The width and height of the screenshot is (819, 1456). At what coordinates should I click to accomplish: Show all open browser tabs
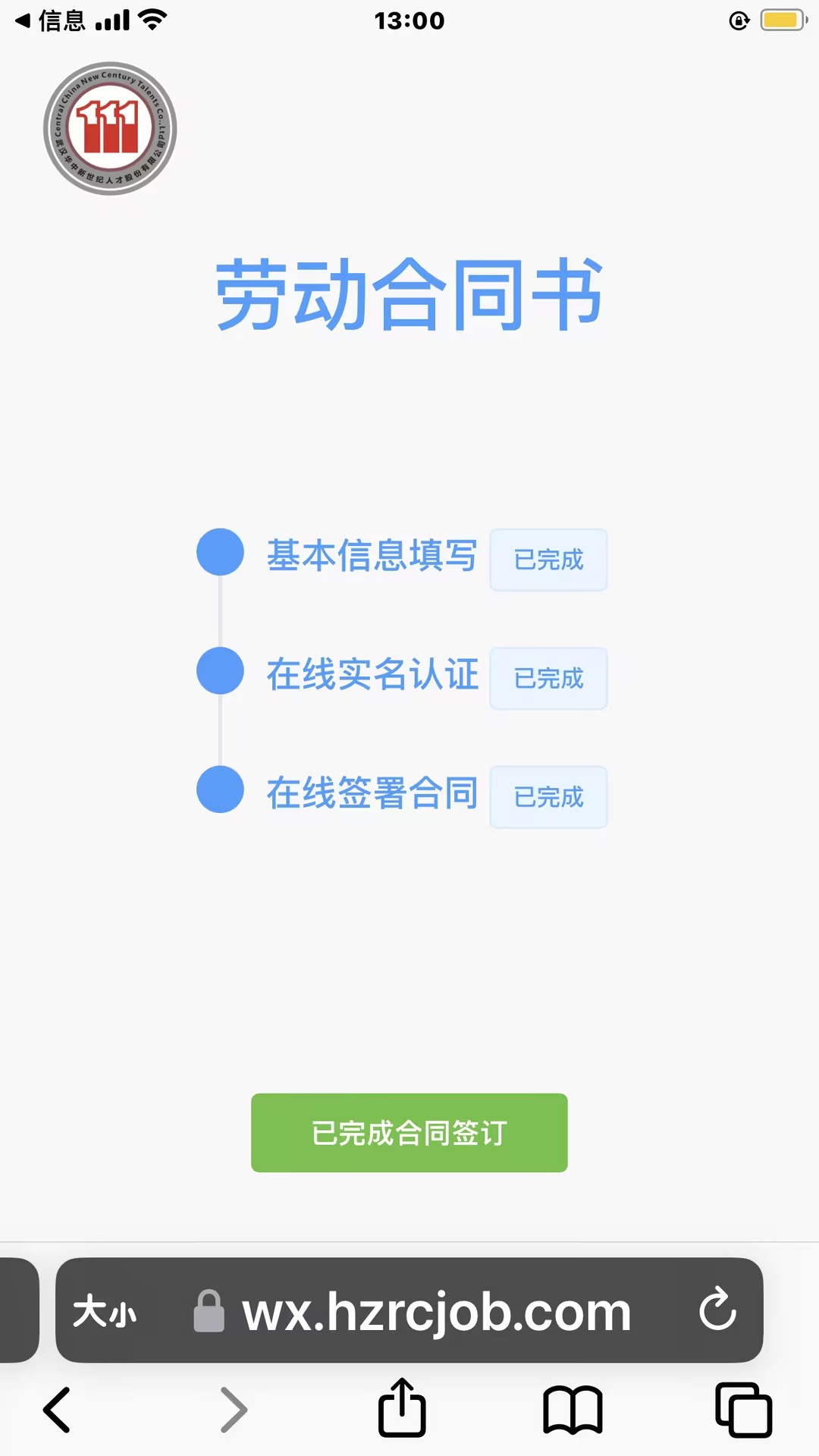tap(743, 1410)
